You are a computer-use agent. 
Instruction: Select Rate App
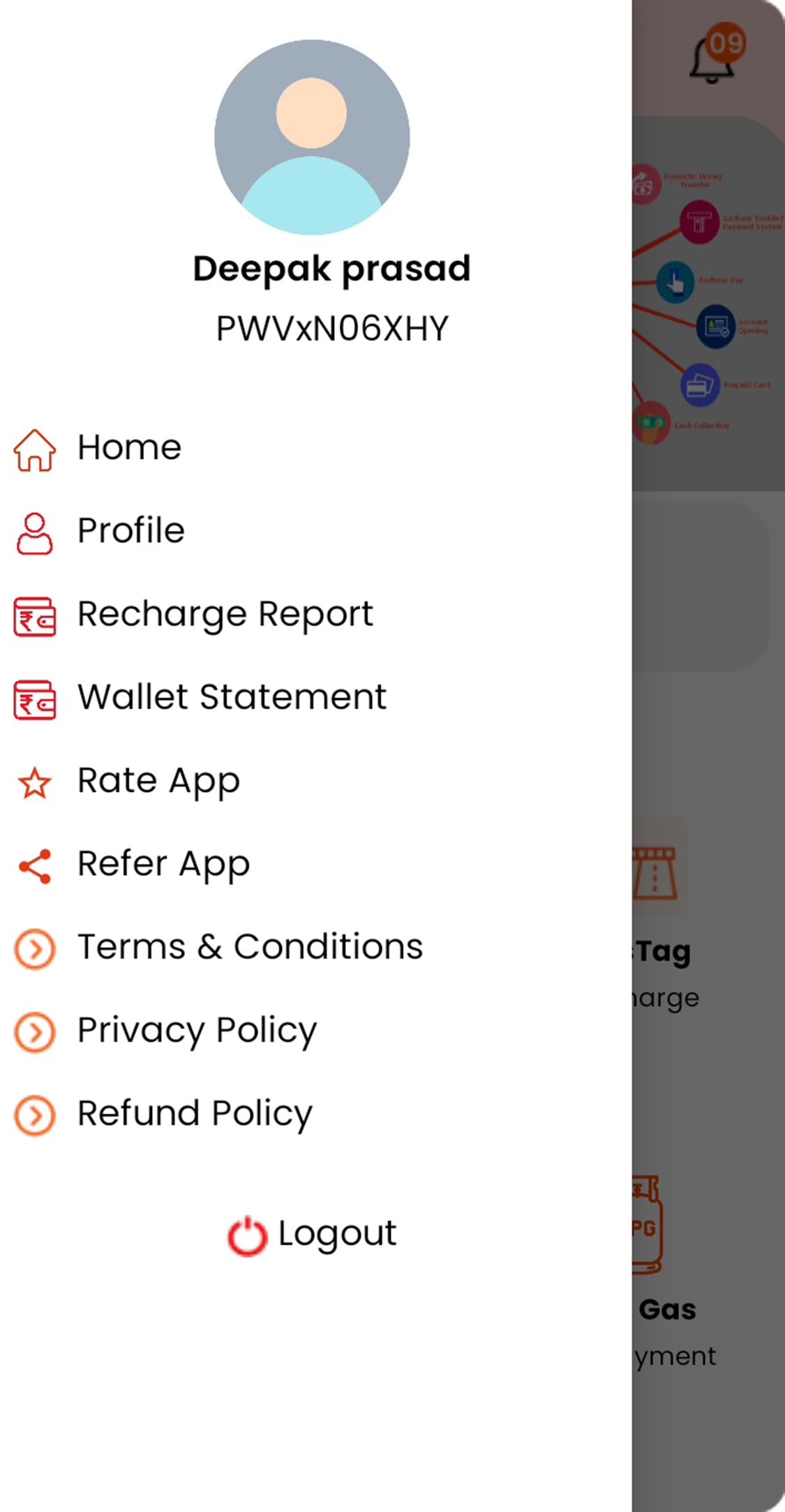pyautogui.click(x=158, y=781)
